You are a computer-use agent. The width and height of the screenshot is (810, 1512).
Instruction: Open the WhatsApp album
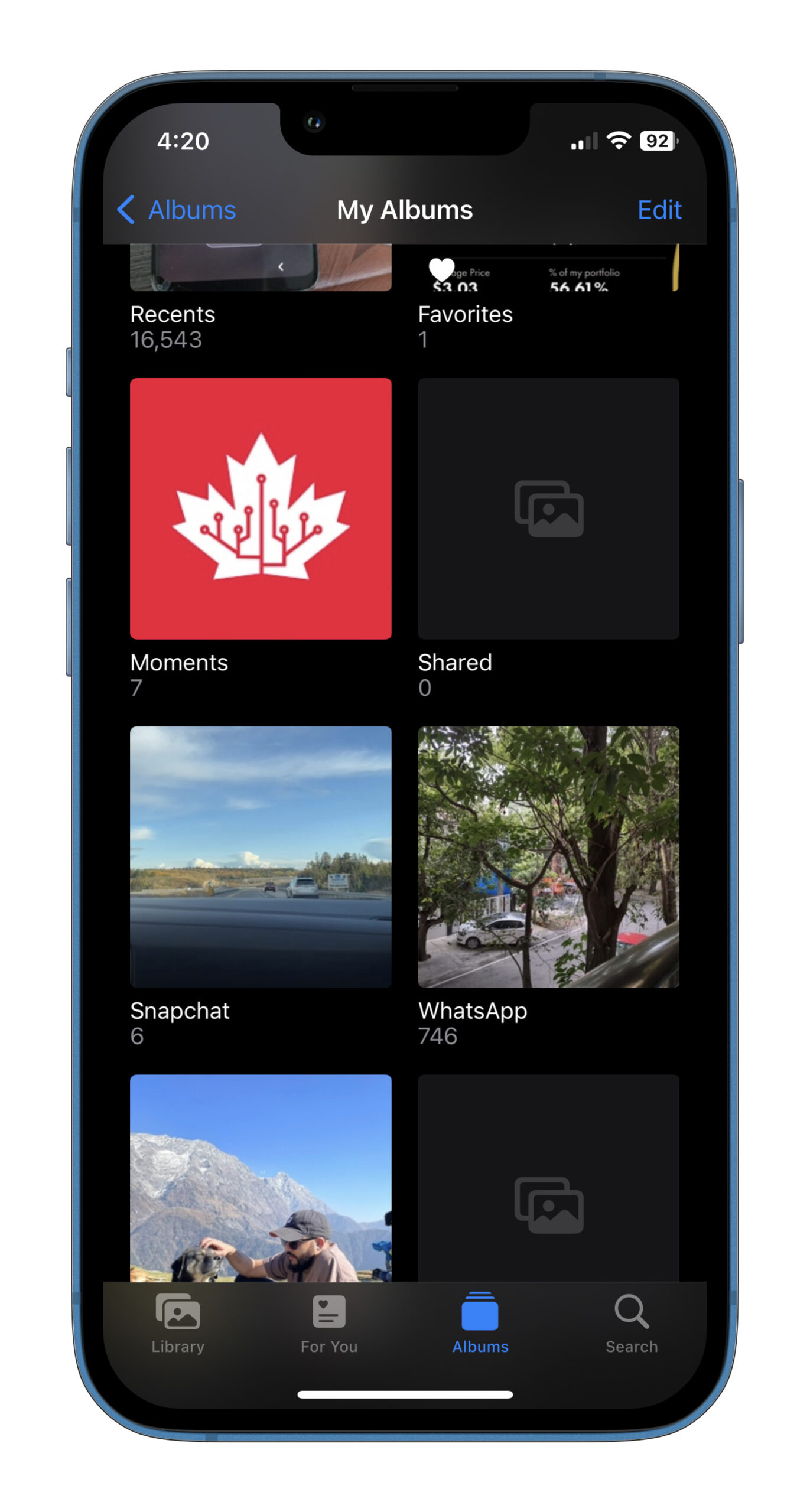[x=548, y=856]
